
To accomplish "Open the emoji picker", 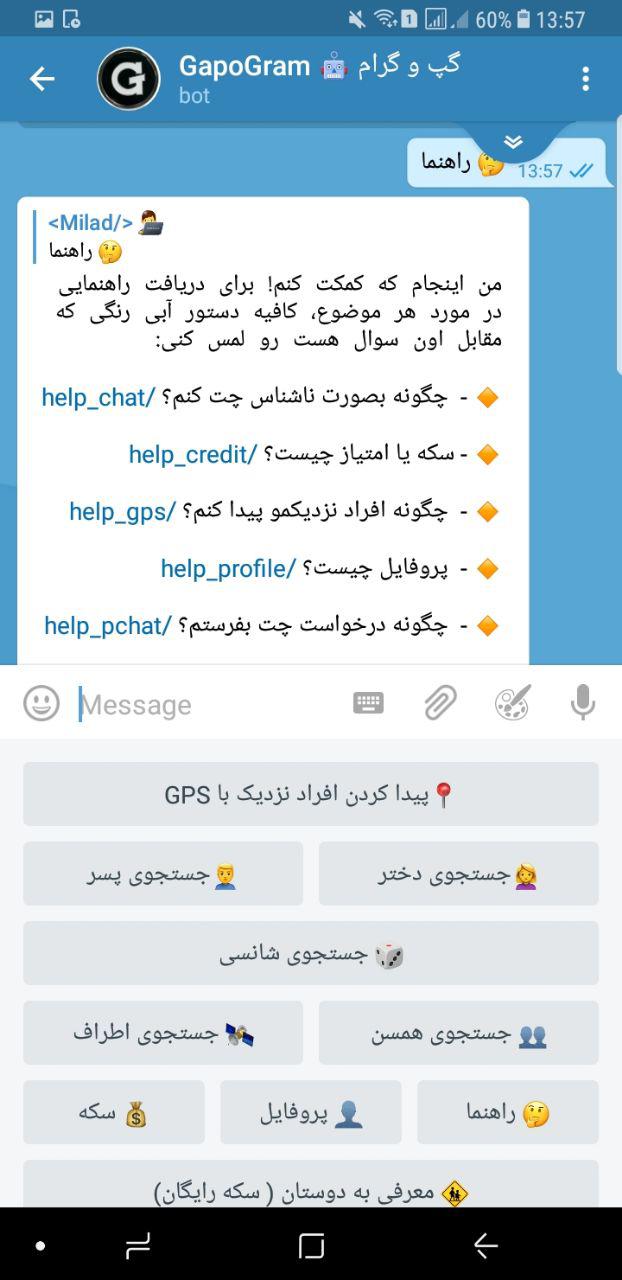I will coord(41,704).
